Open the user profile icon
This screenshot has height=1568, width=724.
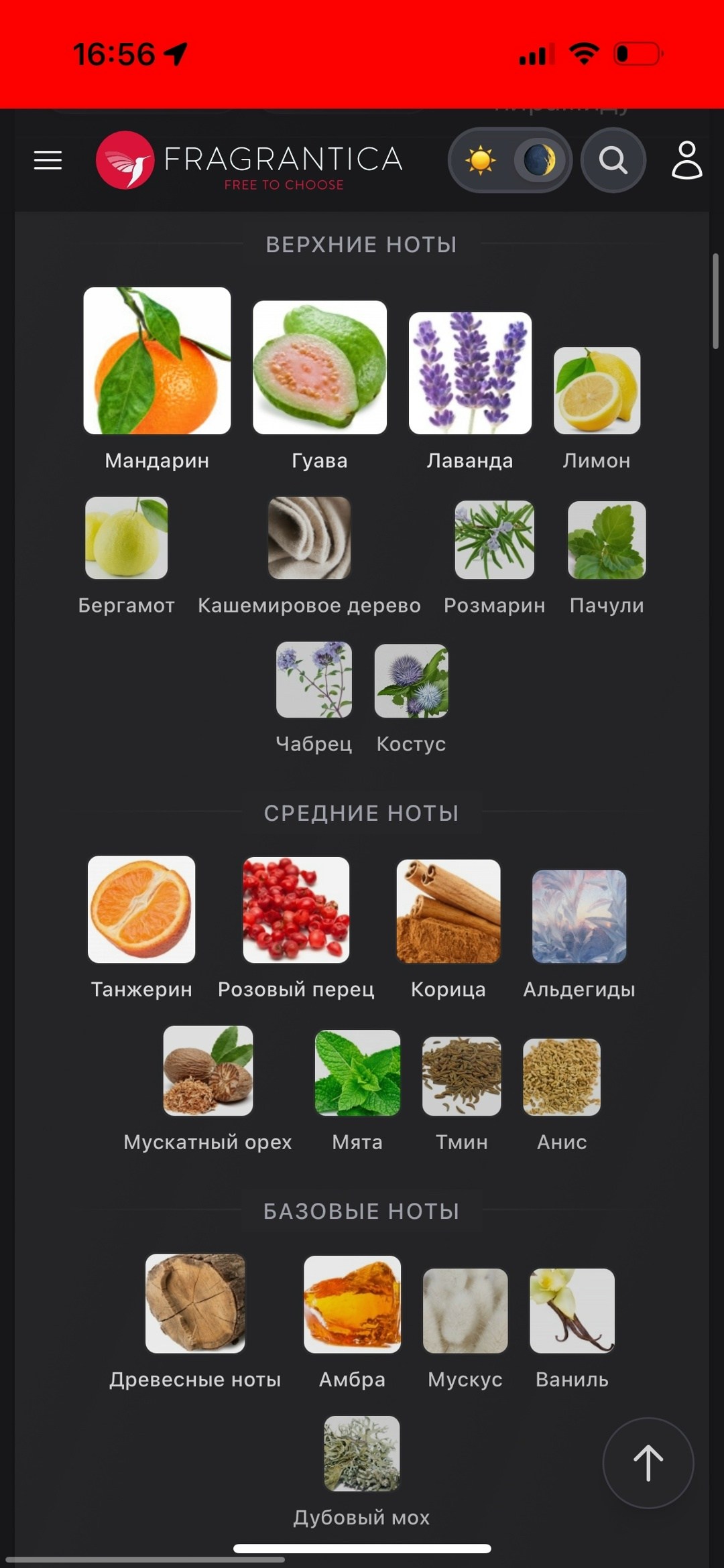686,159
